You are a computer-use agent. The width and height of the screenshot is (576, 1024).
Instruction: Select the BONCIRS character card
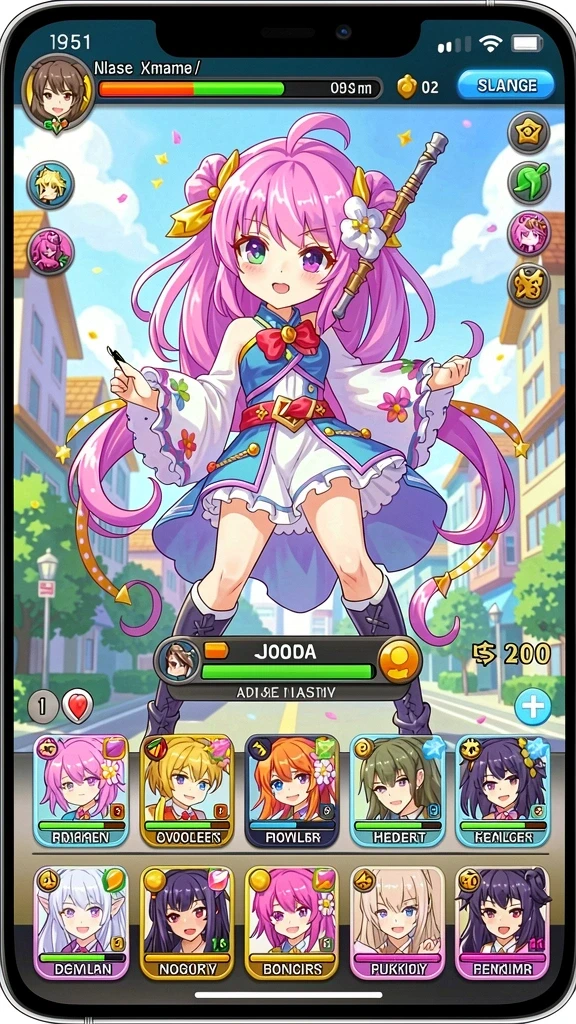[292, 922]
